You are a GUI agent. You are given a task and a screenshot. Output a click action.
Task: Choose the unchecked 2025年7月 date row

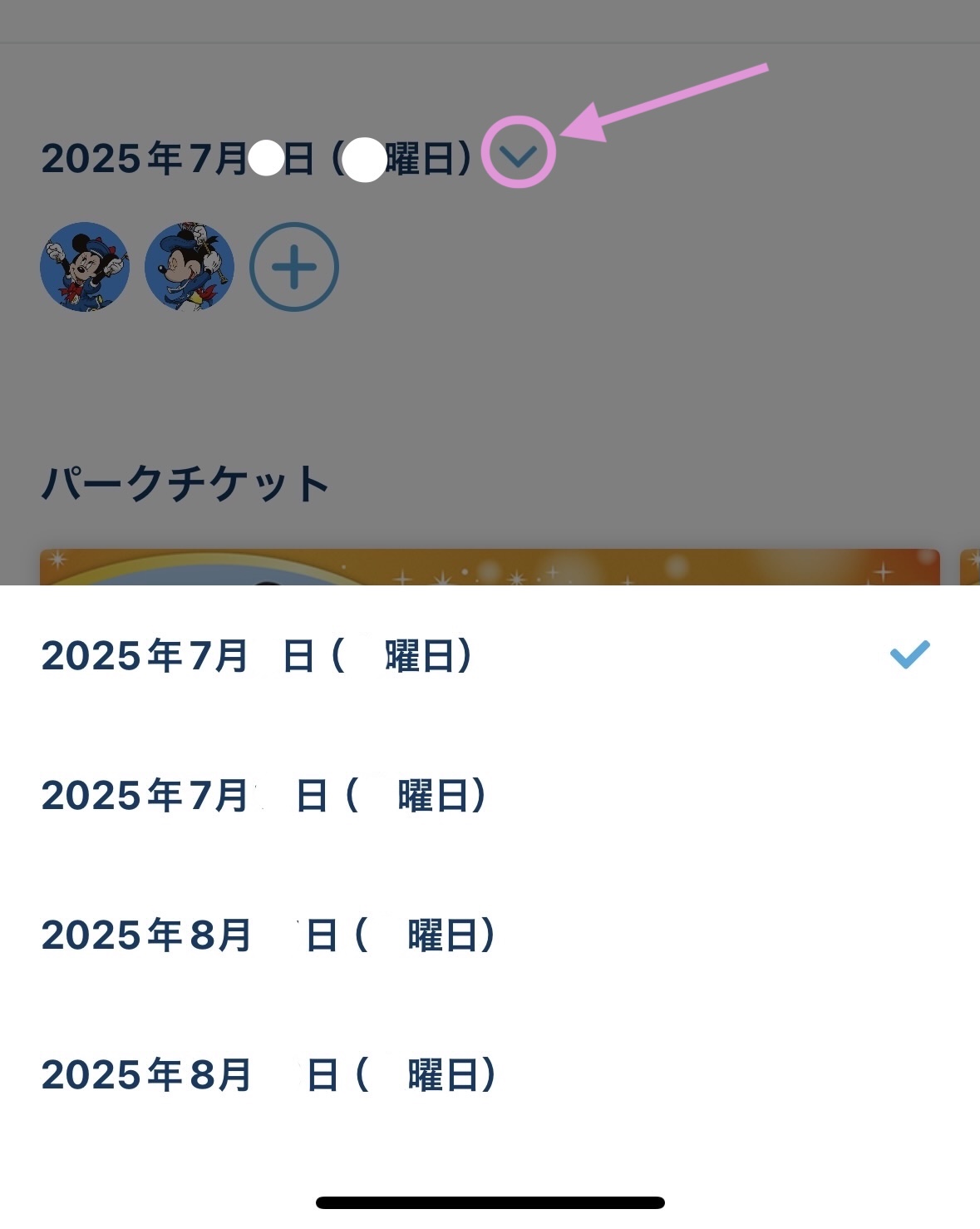[x=264, y=796]
